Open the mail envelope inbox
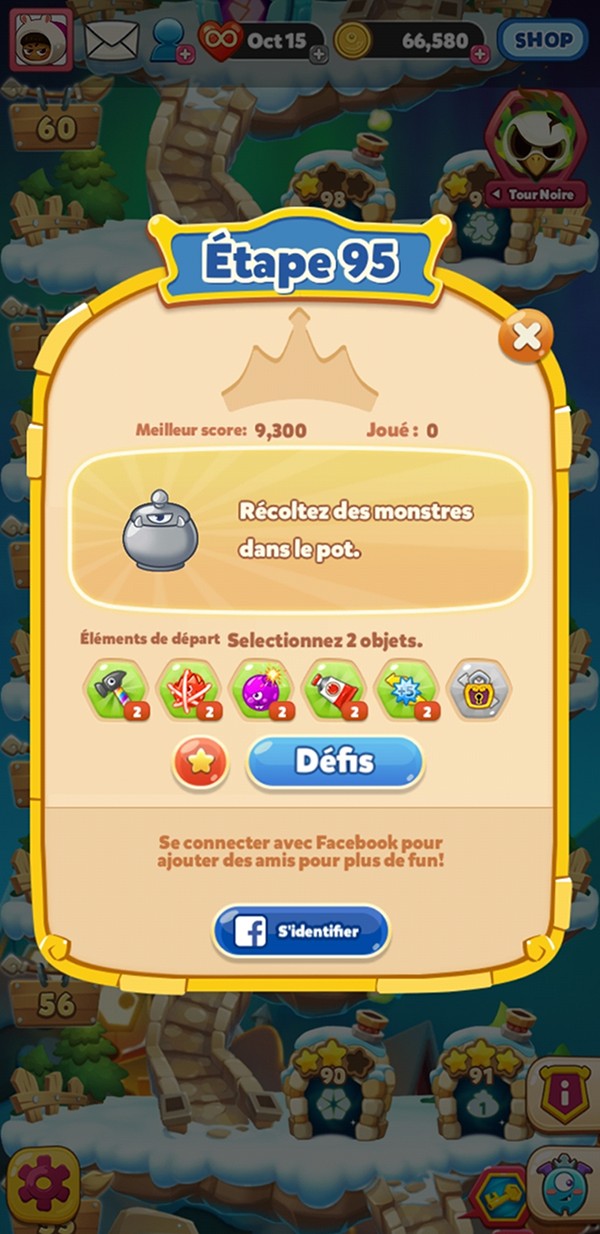Image resolution: width=600 pixels, height=1234 pixels. pos(111,40)
